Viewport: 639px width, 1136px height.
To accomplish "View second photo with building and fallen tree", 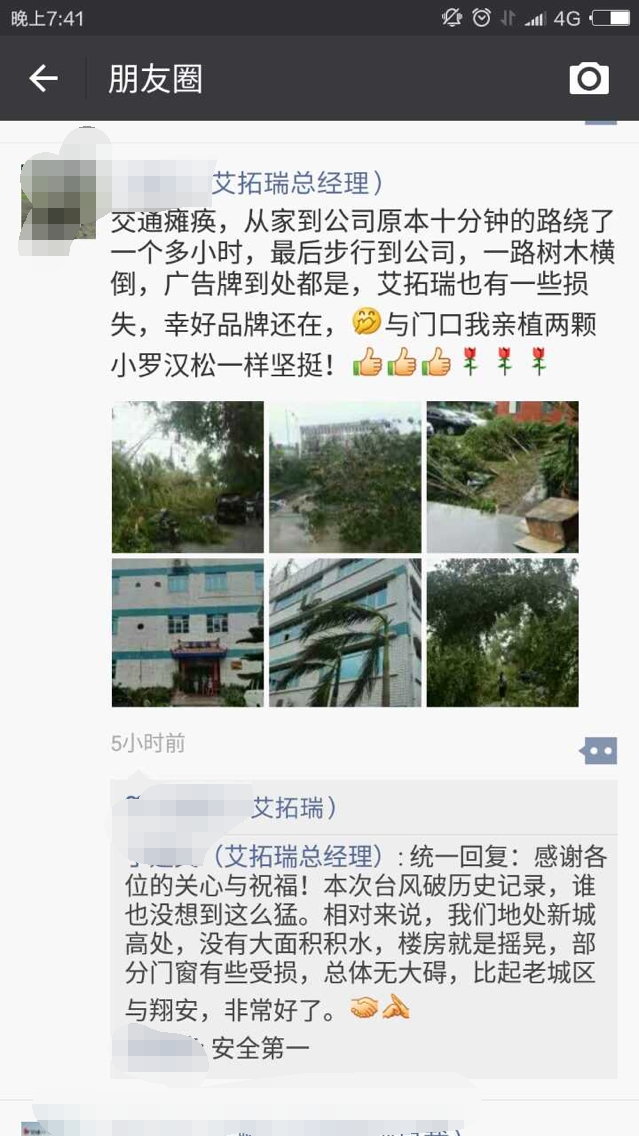I will (x=345, y=477).
